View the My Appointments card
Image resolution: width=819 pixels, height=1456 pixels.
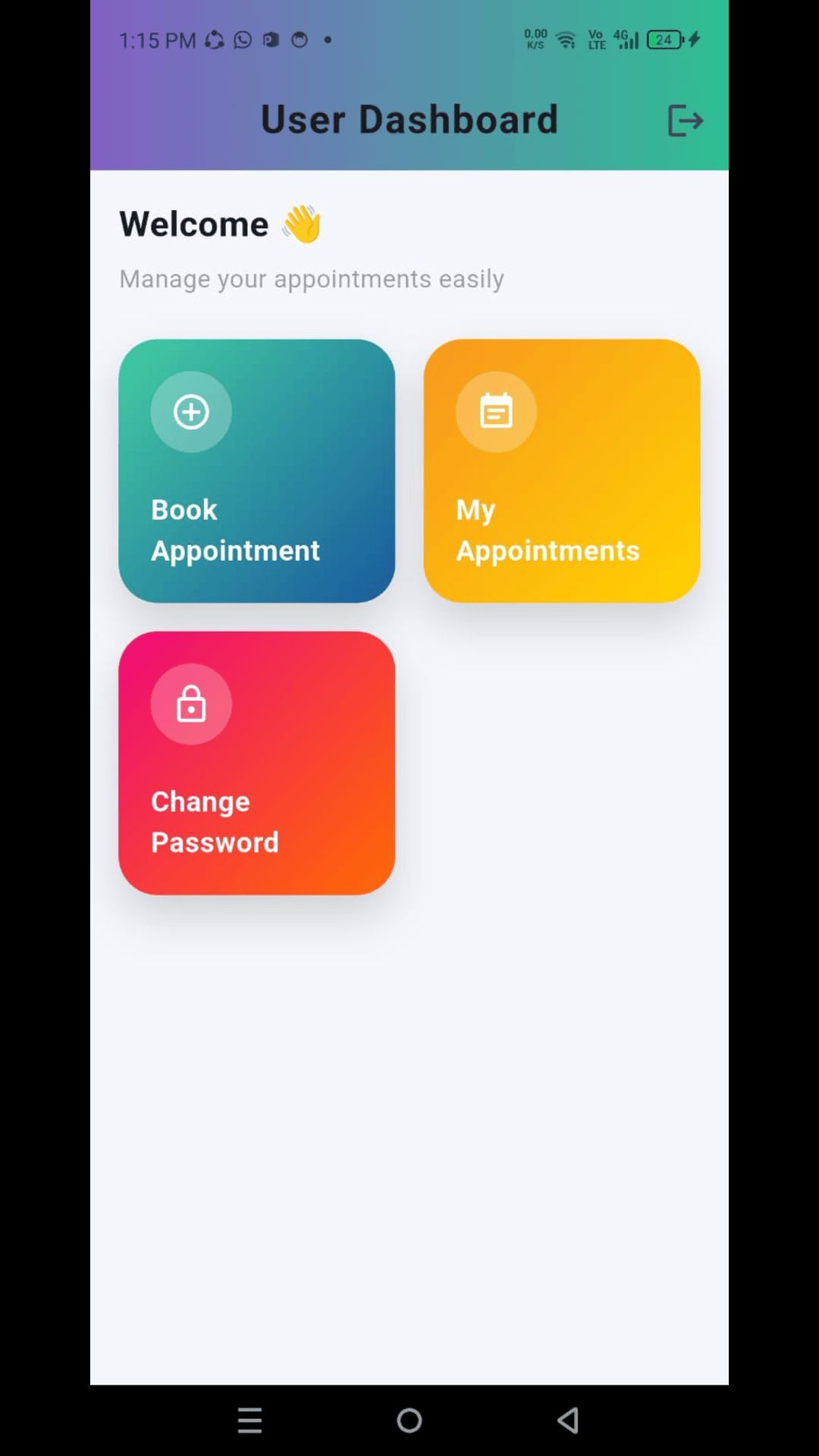[x=561, y=471]
